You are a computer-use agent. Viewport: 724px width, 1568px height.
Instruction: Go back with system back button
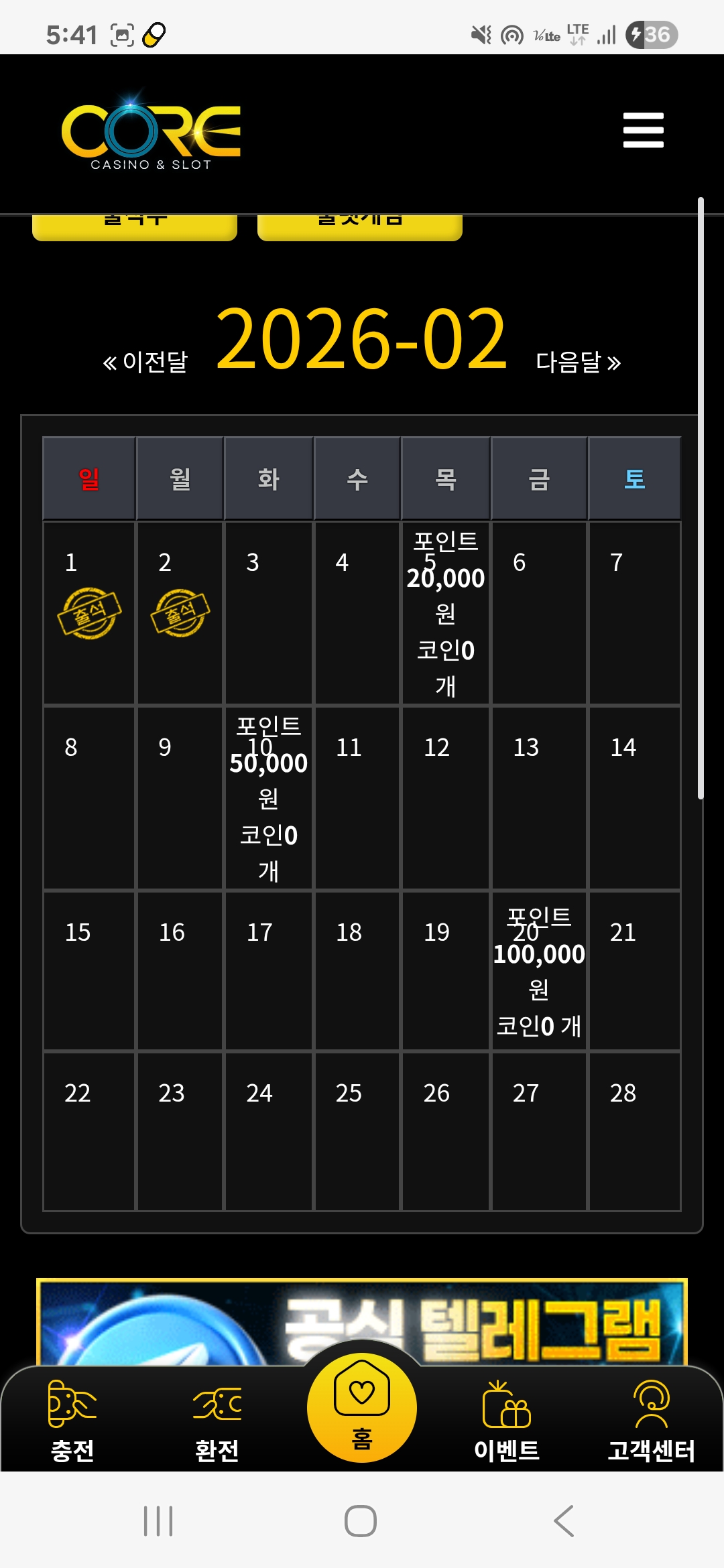(564, 1520)
